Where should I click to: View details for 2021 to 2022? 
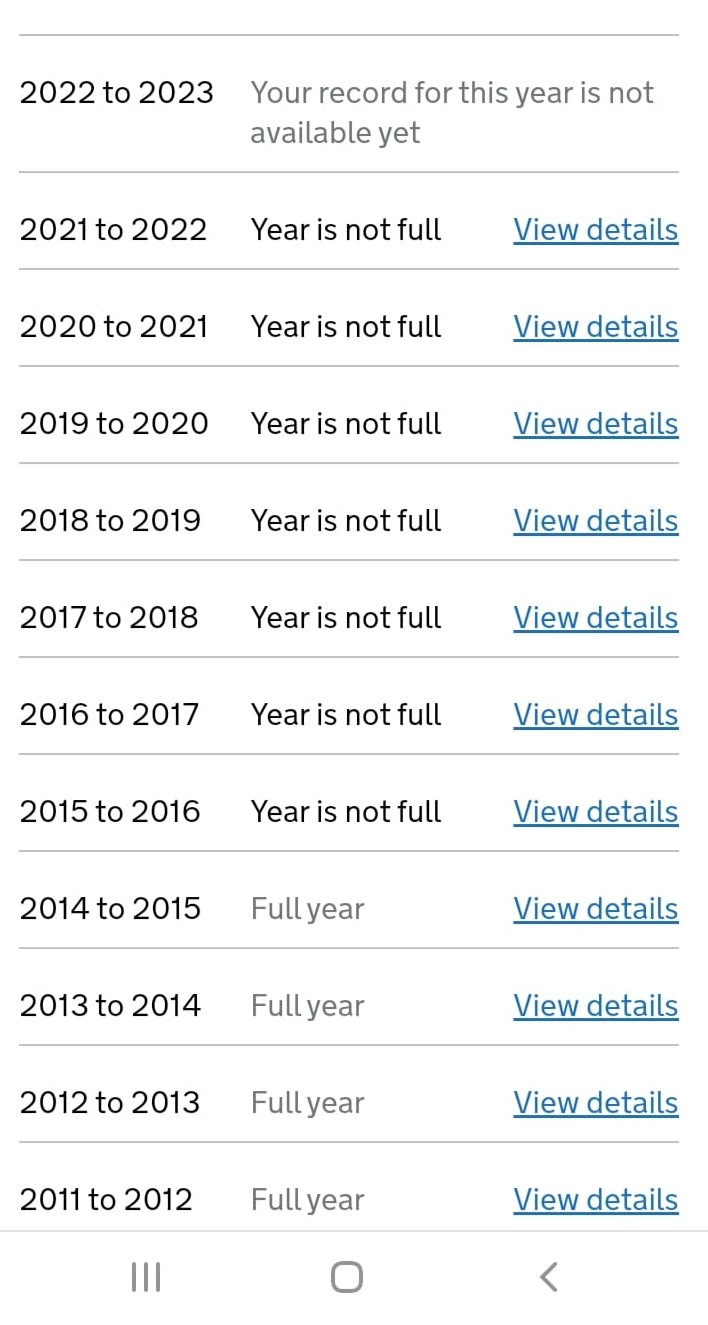coord(596,230)
